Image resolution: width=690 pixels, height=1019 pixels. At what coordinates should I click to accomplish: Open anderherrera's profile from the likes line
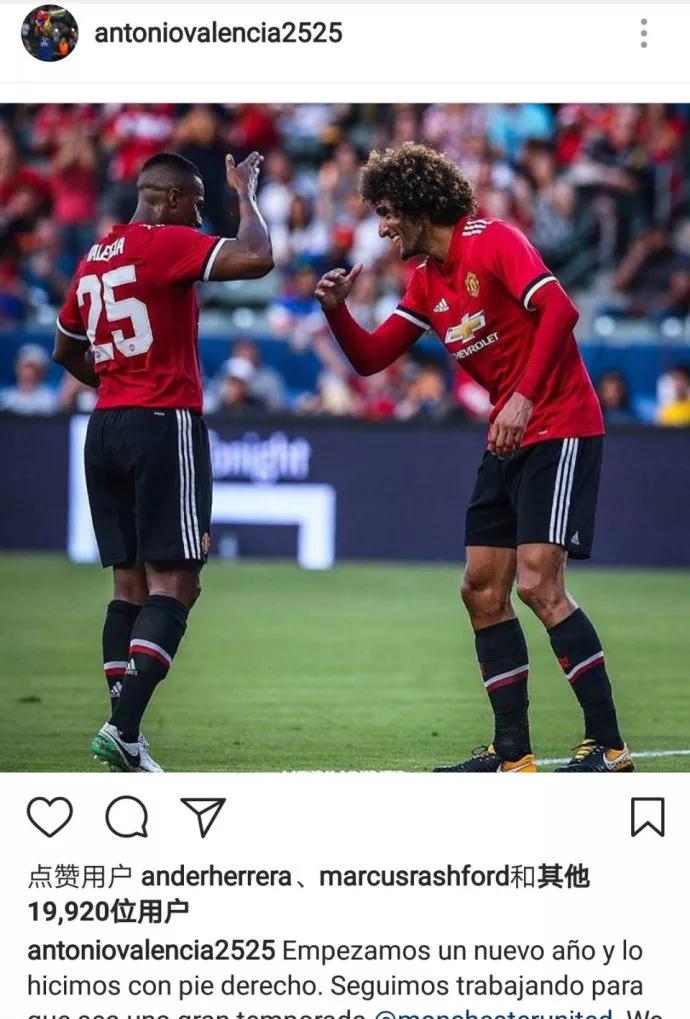(x=216, y=877)
